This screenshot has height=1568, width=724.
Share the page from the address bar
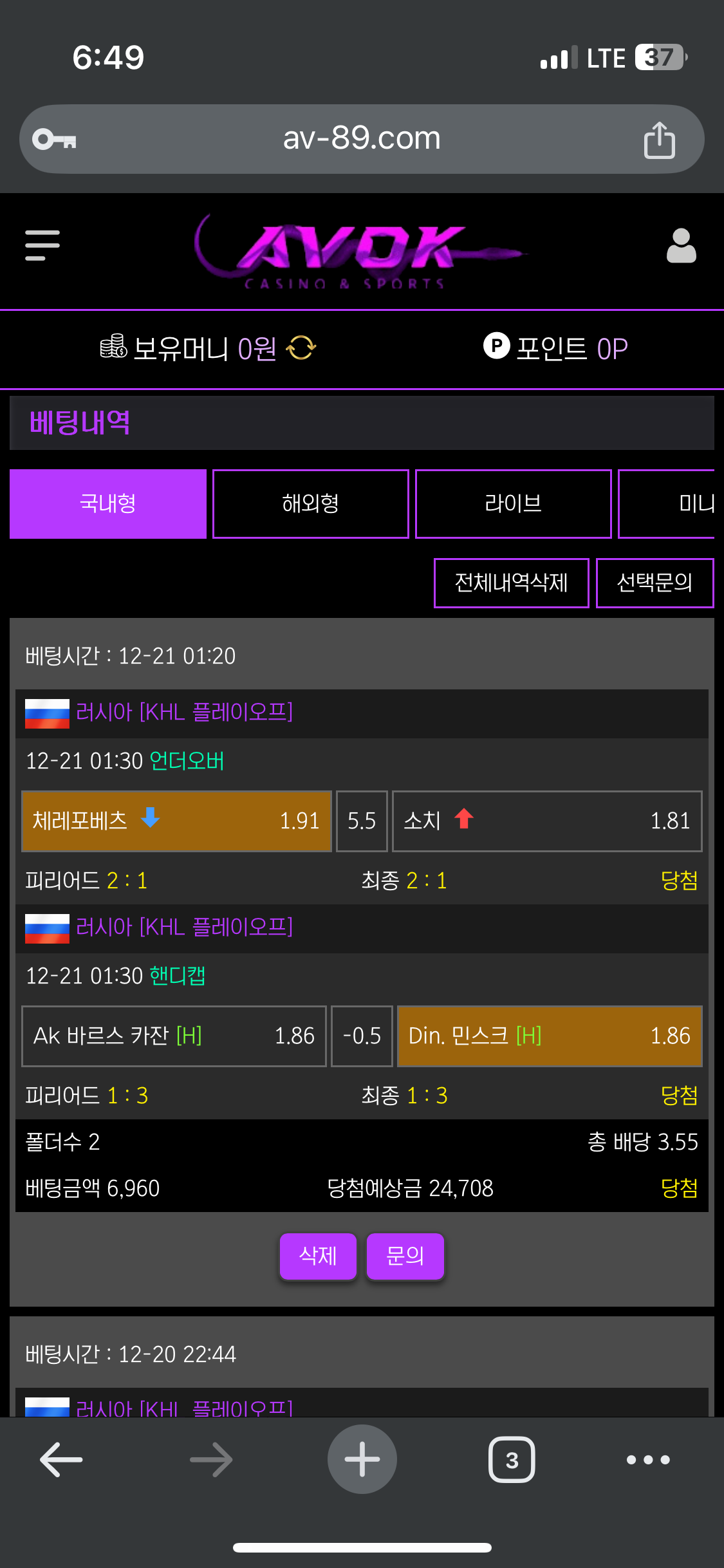[x=659, y=139]
